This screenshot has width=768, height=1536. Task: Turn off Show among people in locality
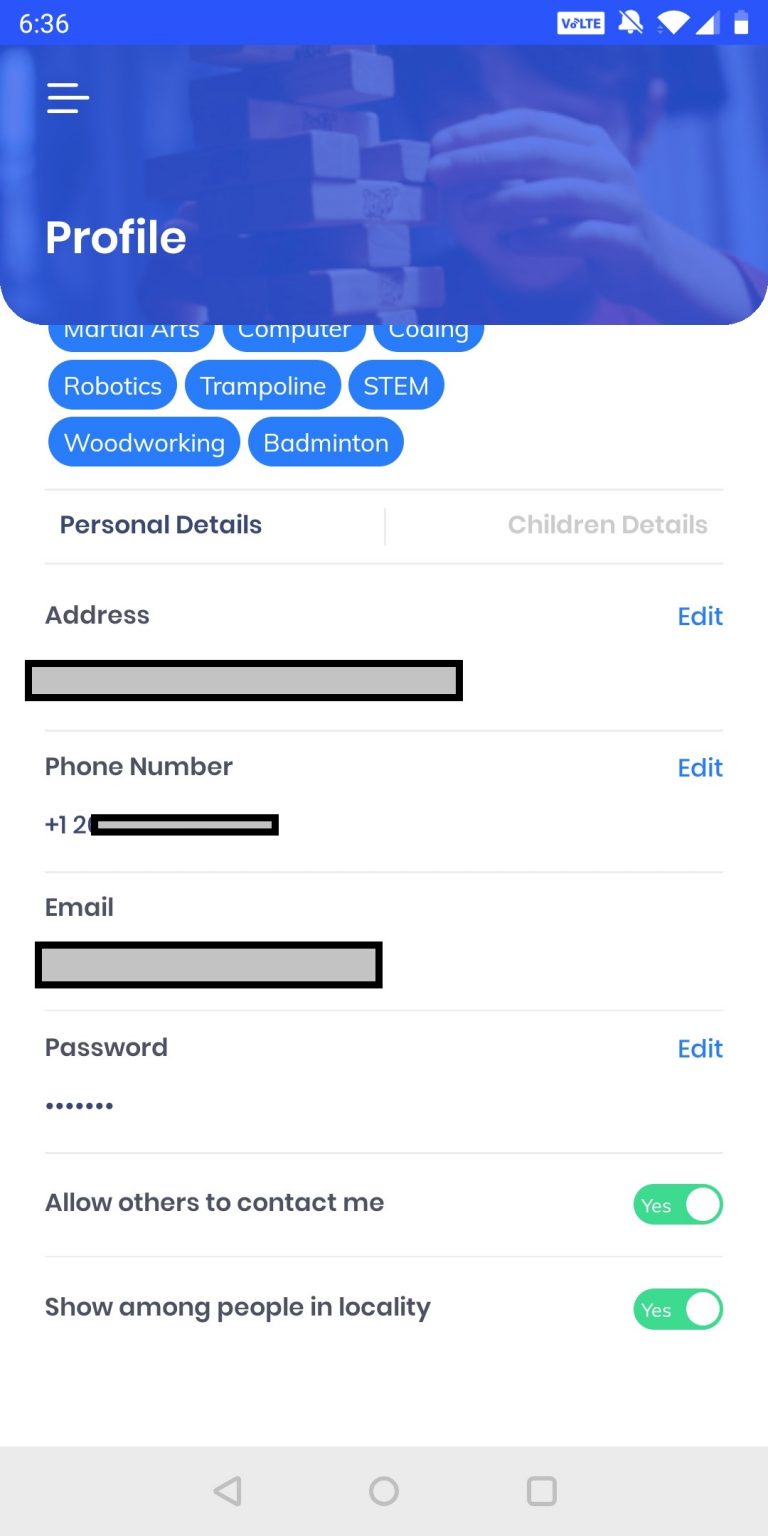coord(678,1309)
